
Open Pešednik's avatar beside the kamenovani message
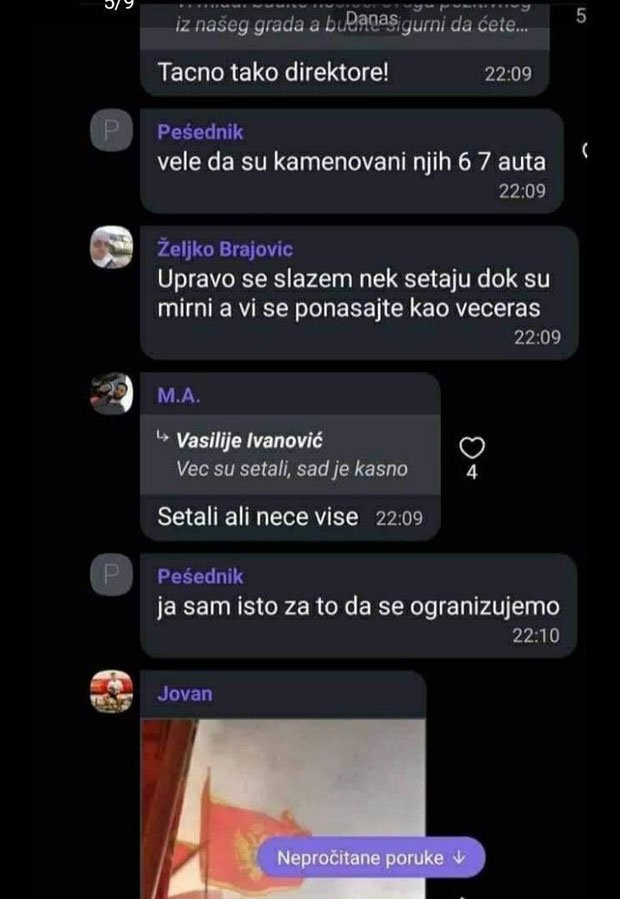pyautogui.click(x=111, y=131)
